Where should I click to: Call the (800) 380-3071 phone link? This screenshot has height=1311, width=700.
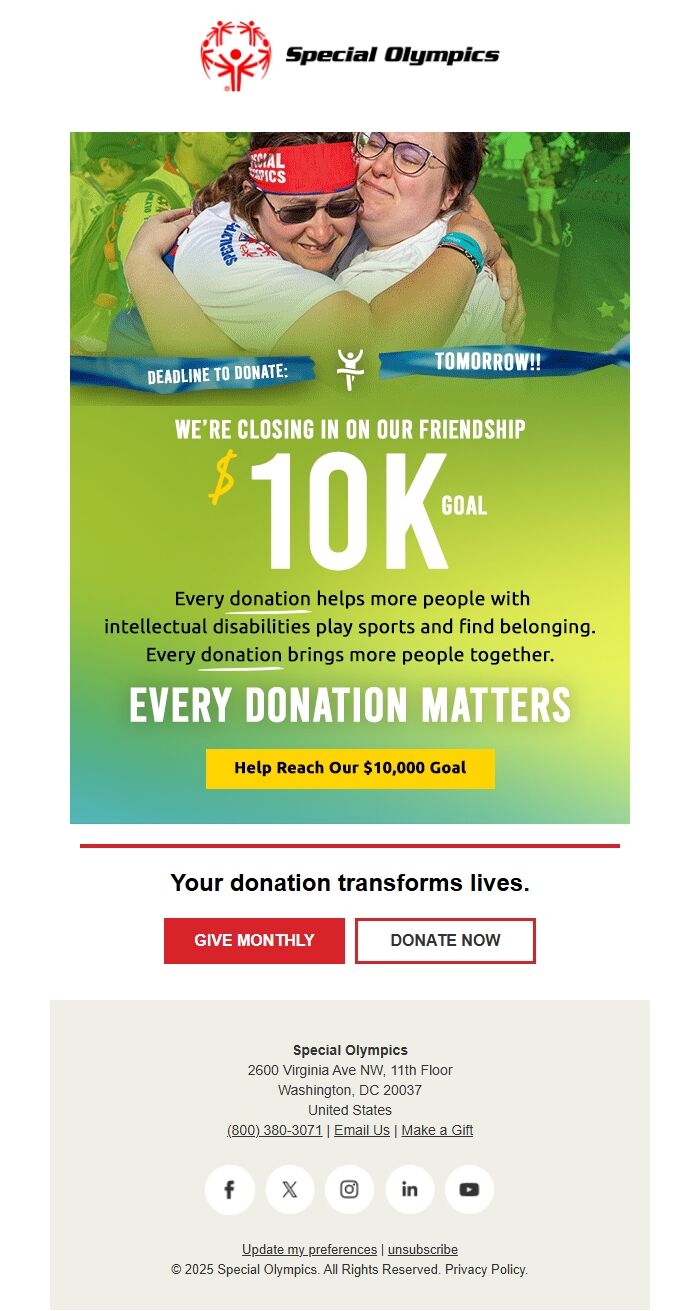coord(274,1130)
